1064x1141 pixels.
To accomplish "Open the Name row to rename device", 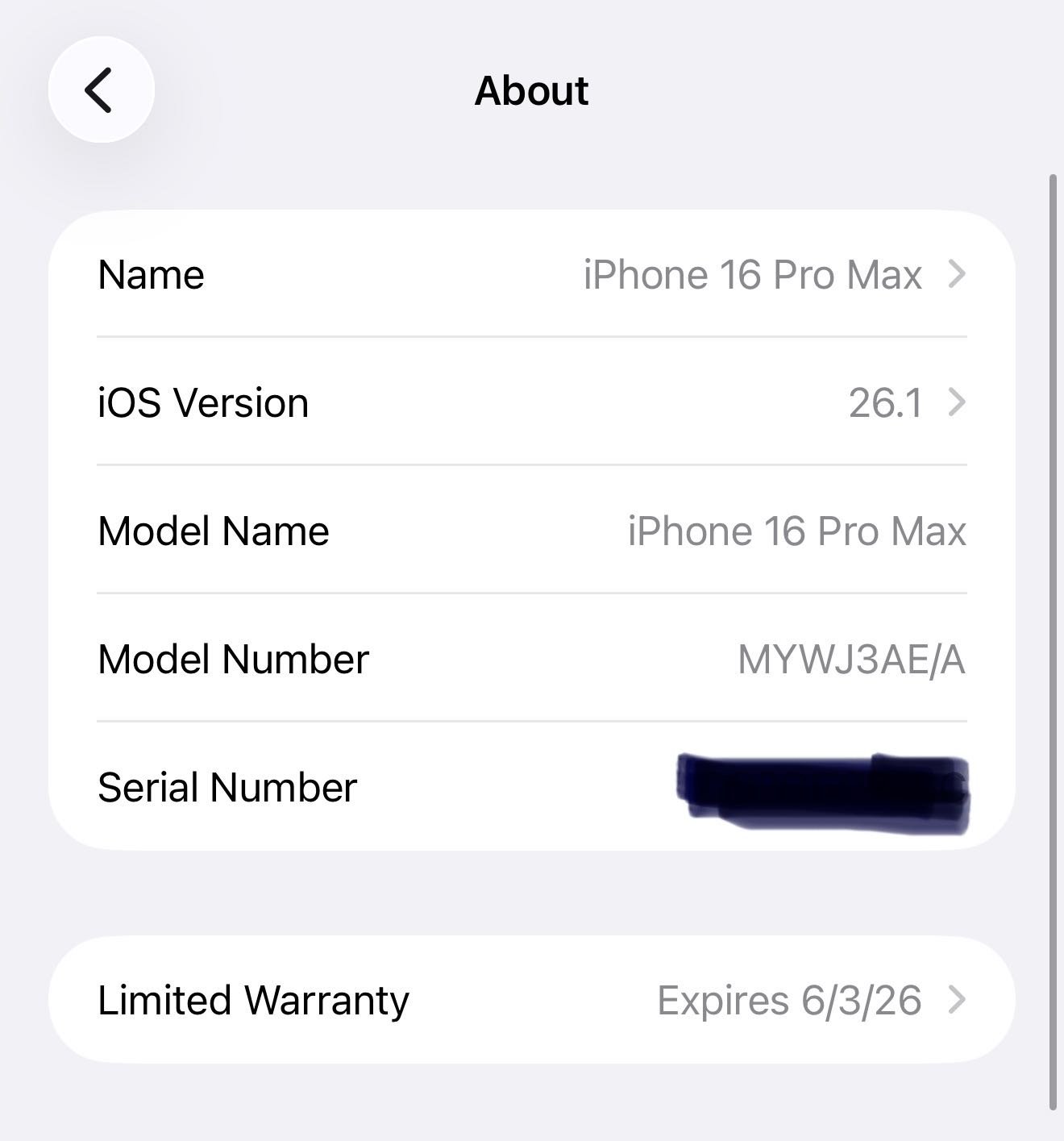I will coord(532,274).
